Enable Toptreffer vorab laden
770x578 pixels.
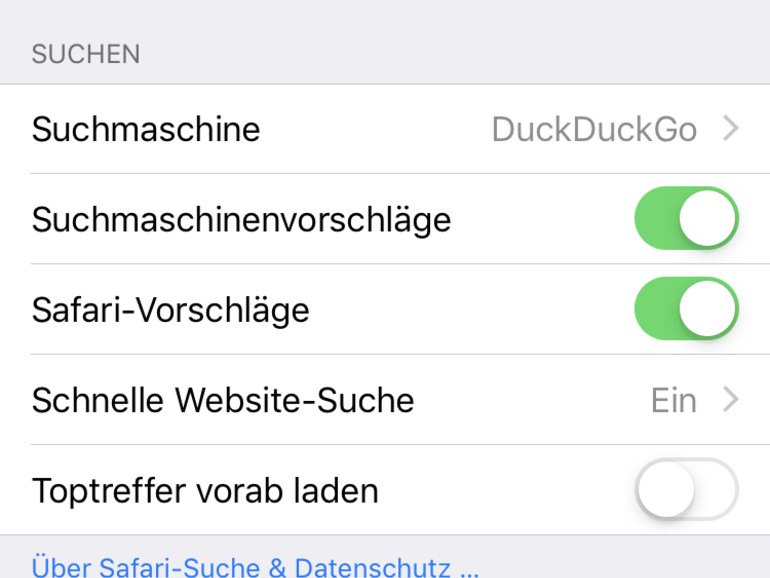[686, 490]
